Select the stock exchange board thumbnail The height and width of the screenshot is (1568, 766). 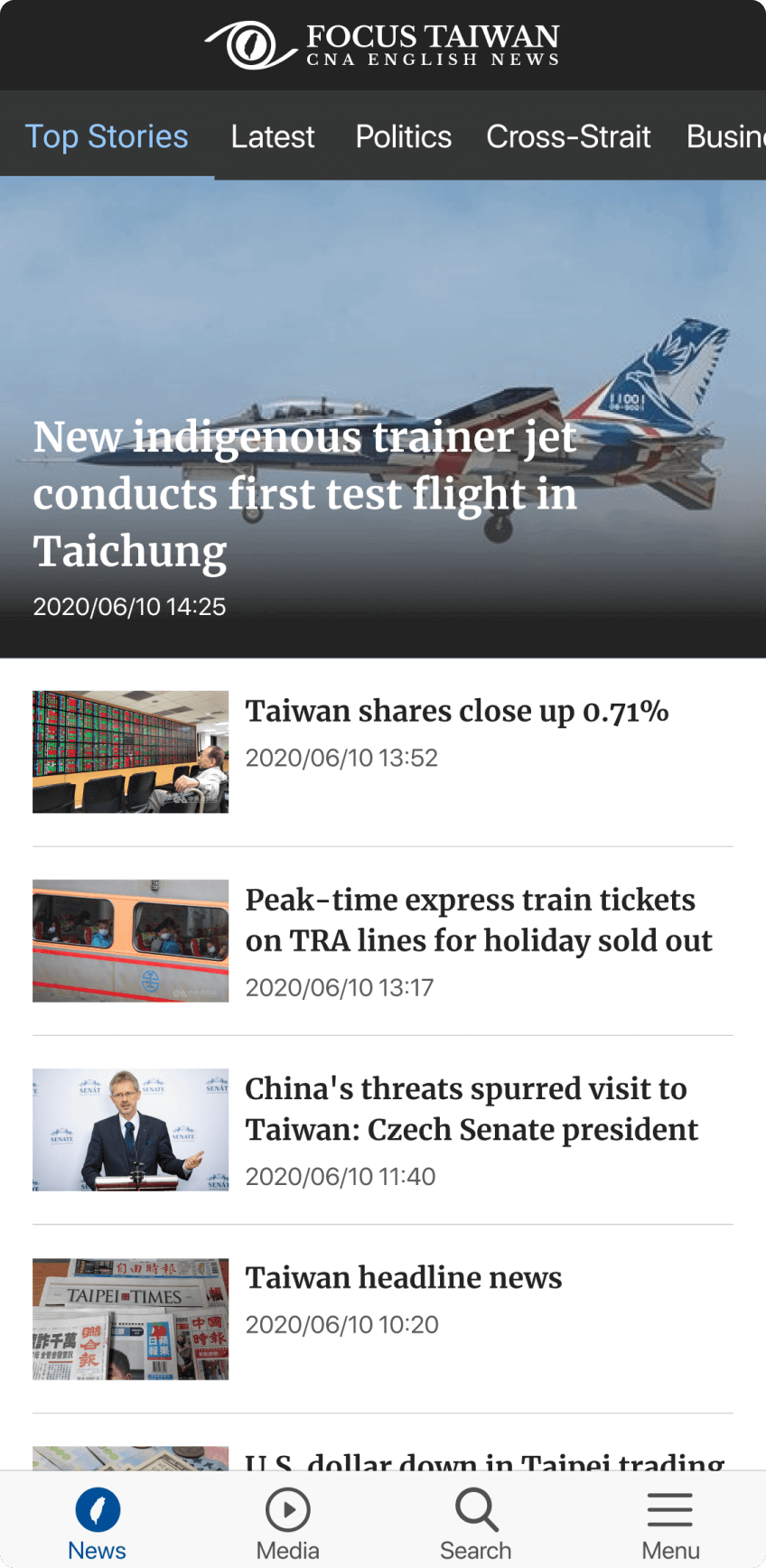130,751
